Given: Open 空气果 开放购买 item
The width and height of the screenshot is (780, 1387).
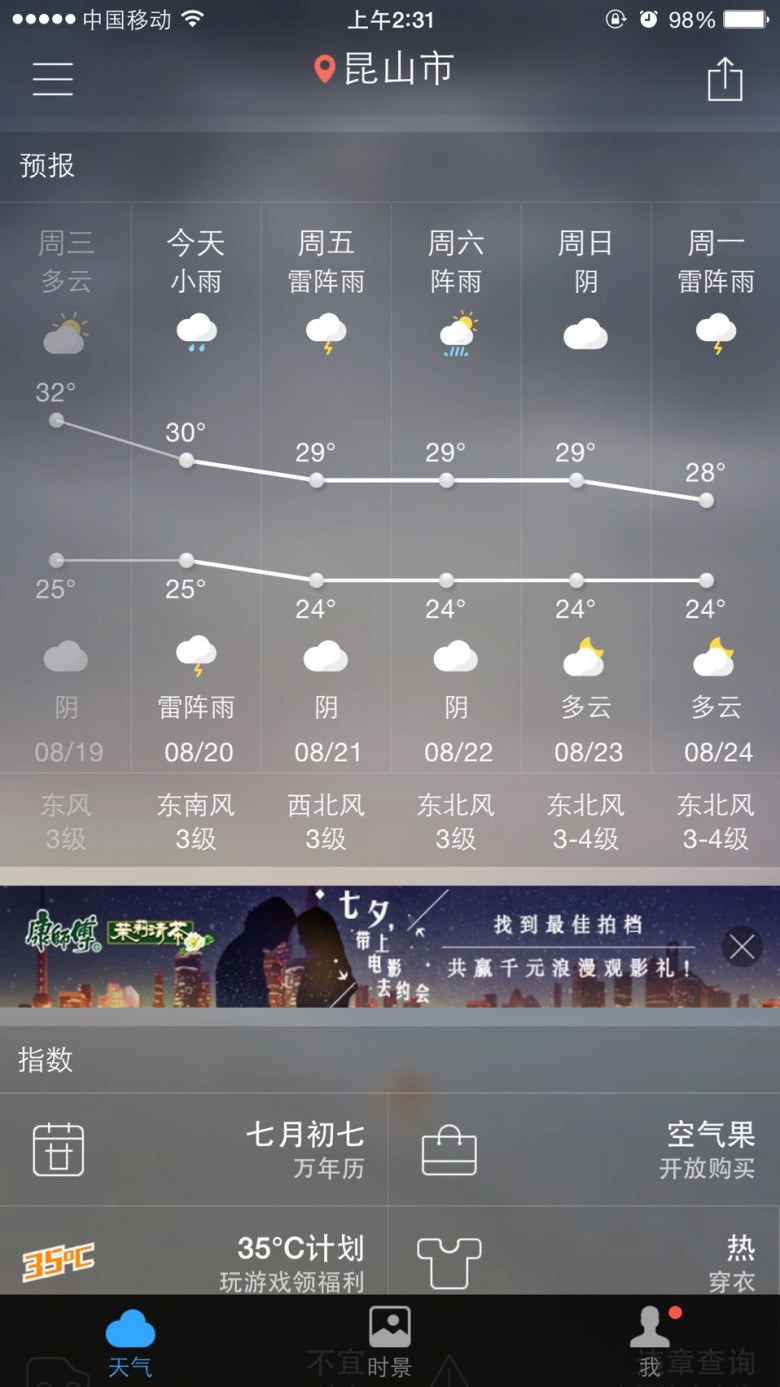Looking at the screenshot, I should tap(585, 1149).
